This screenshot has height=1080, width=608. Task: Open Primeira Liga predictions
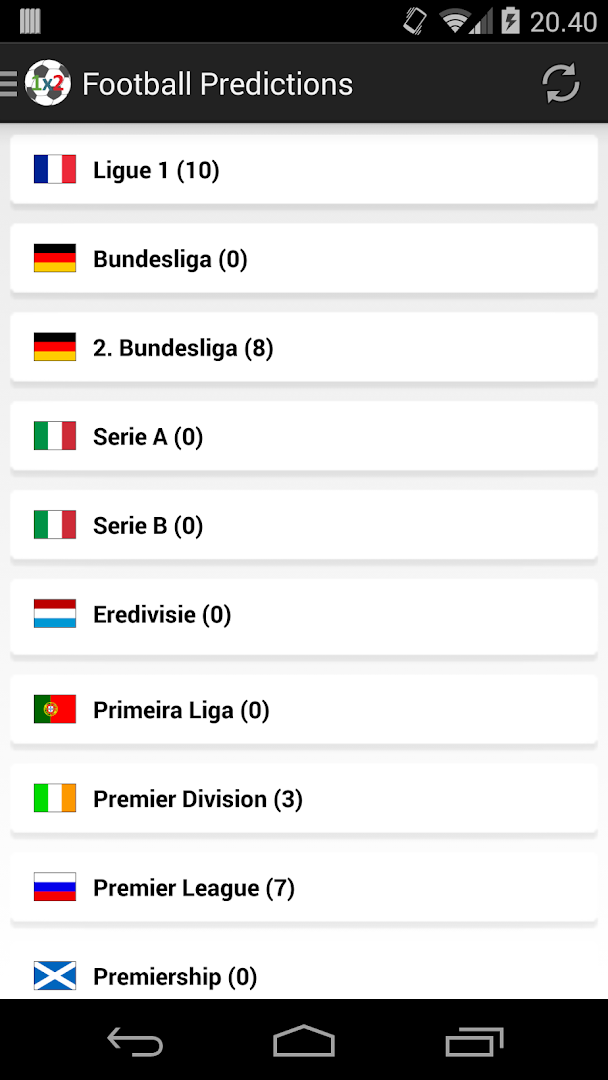304,710
